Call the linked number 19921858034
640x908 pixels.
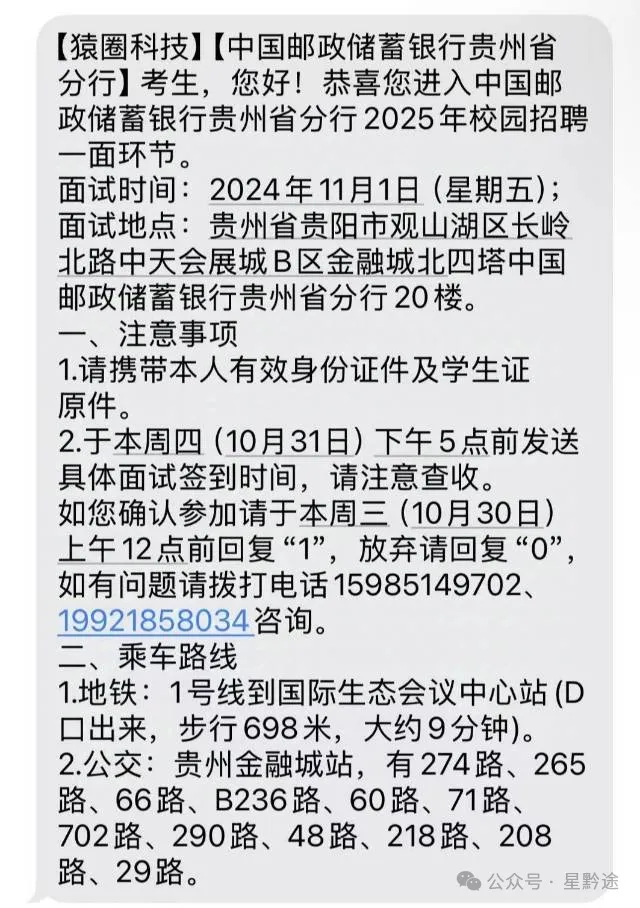pos(155,620)
